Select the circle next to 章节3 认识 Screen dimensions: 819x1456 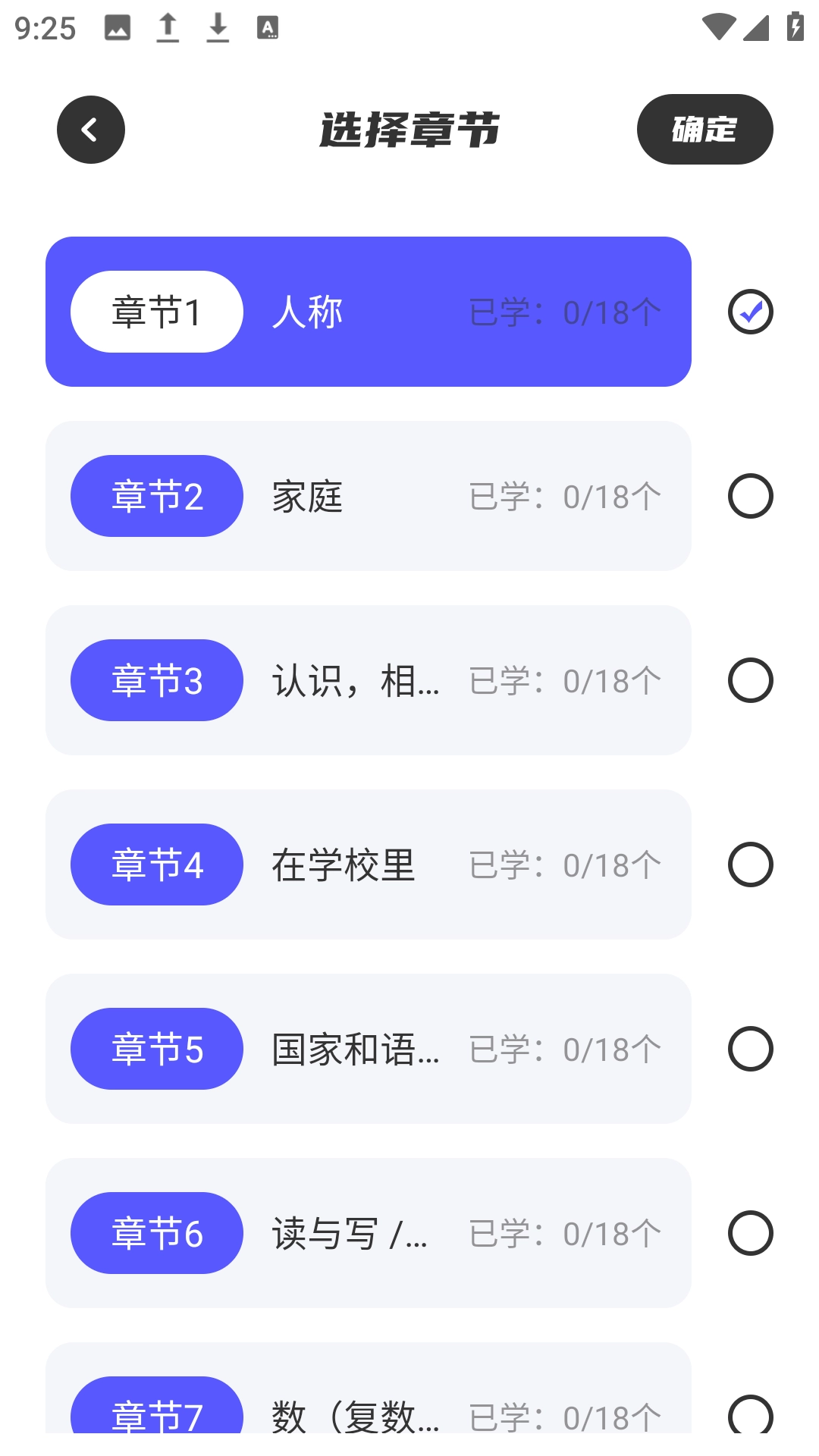[x=751, y=680]
